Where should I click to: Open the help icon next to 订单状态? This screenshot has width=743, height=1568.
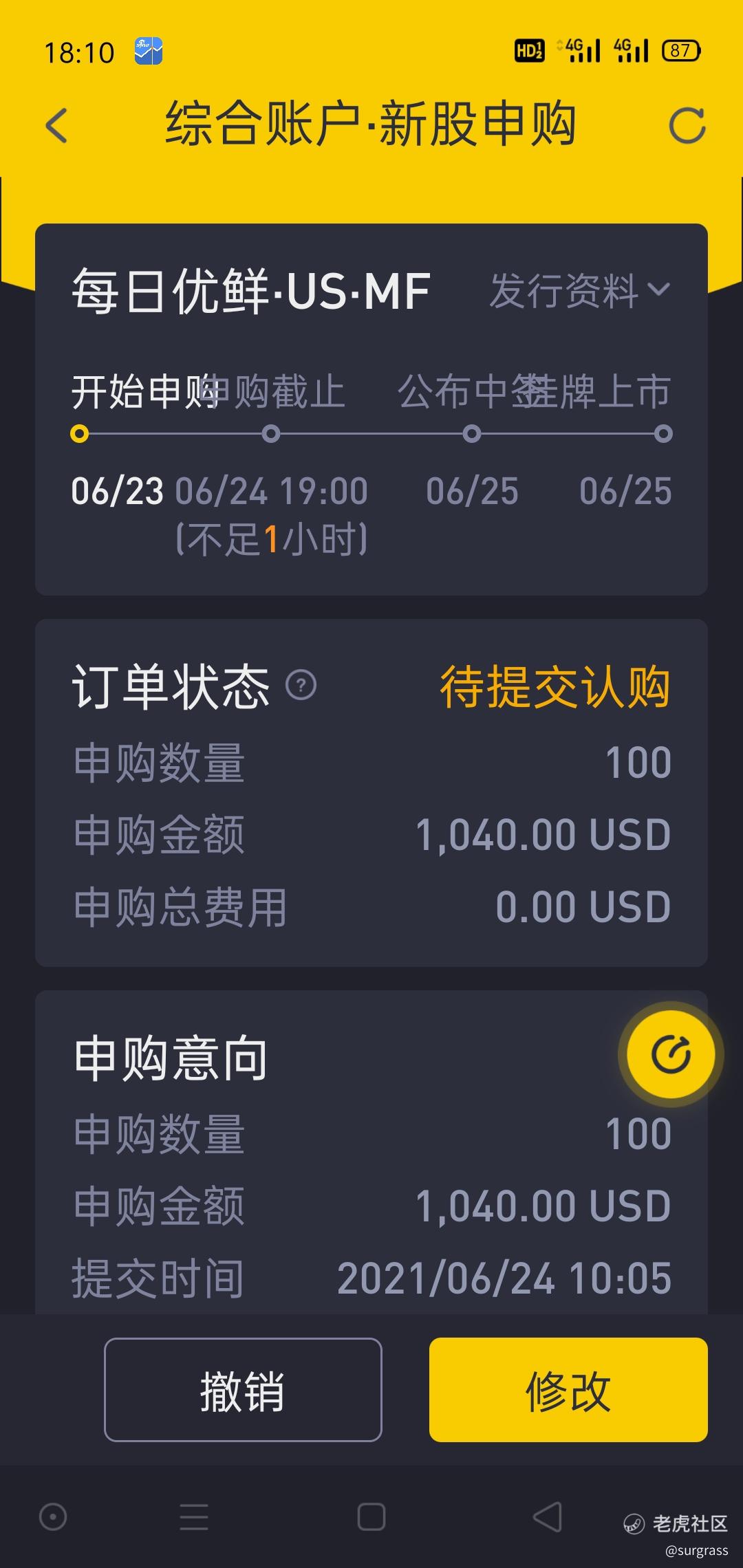[x=301, y=685]
